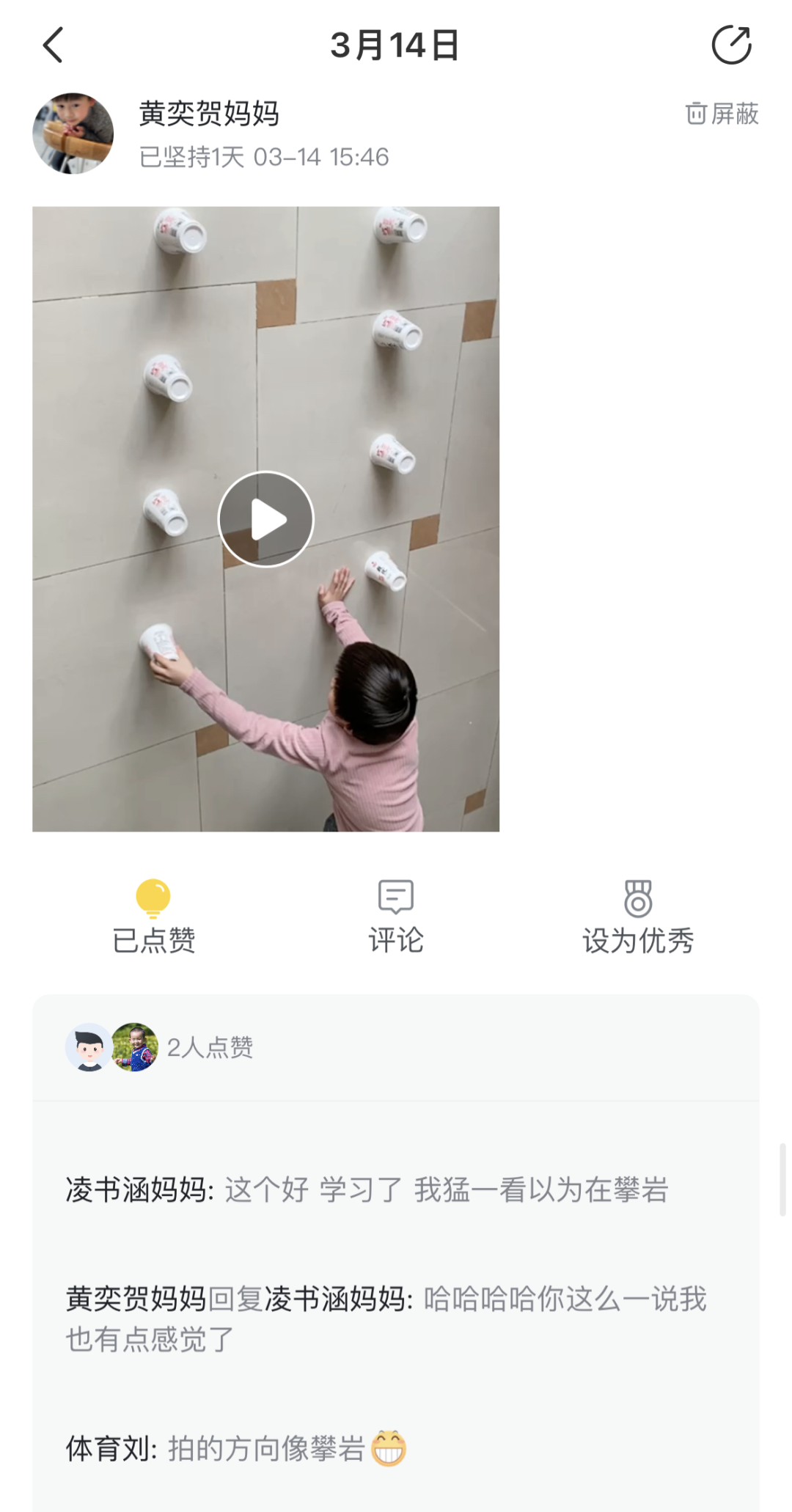Go back using the top-left arrow
The image size is (792, 1512).
pos(53,45)
